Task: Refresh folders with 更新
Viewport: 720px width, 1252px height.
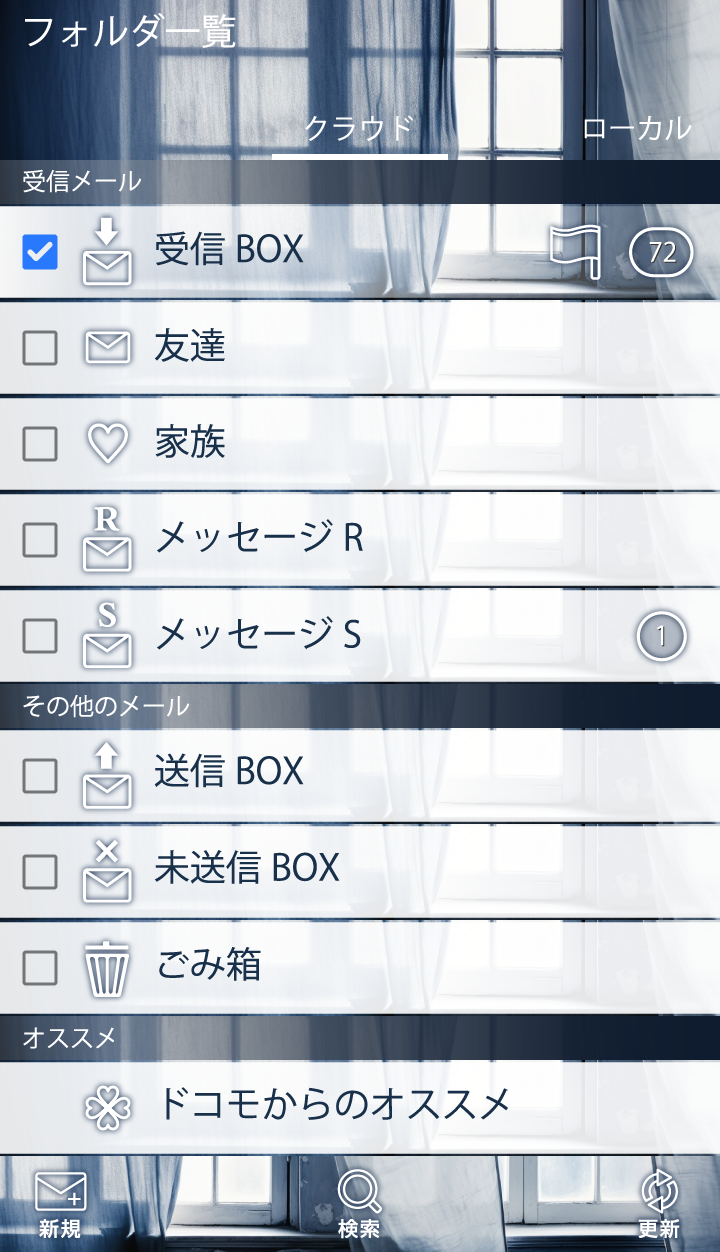Action: click(x=659, y=1205)
